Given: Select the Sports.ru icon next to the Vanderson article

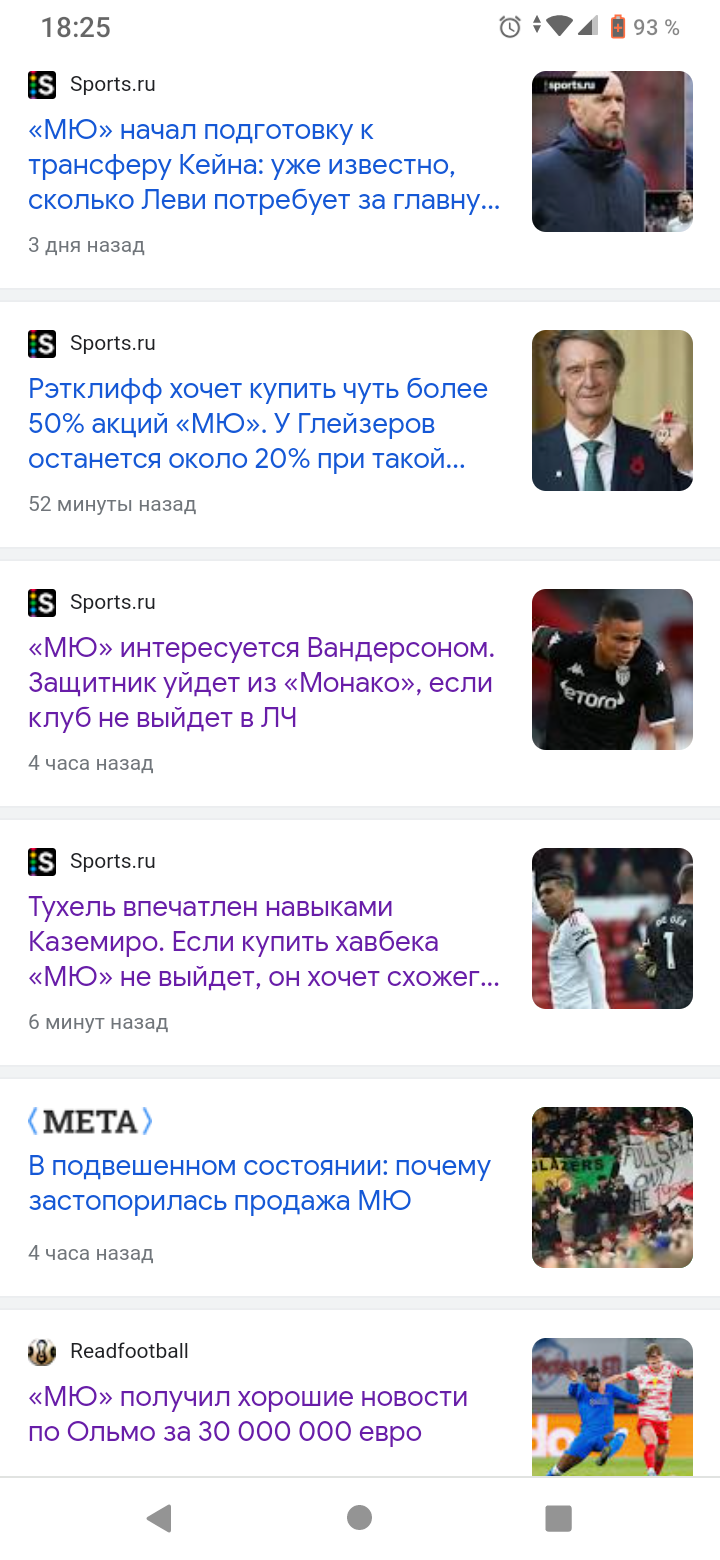Looking at the screenshot, I should pos(41,602).
